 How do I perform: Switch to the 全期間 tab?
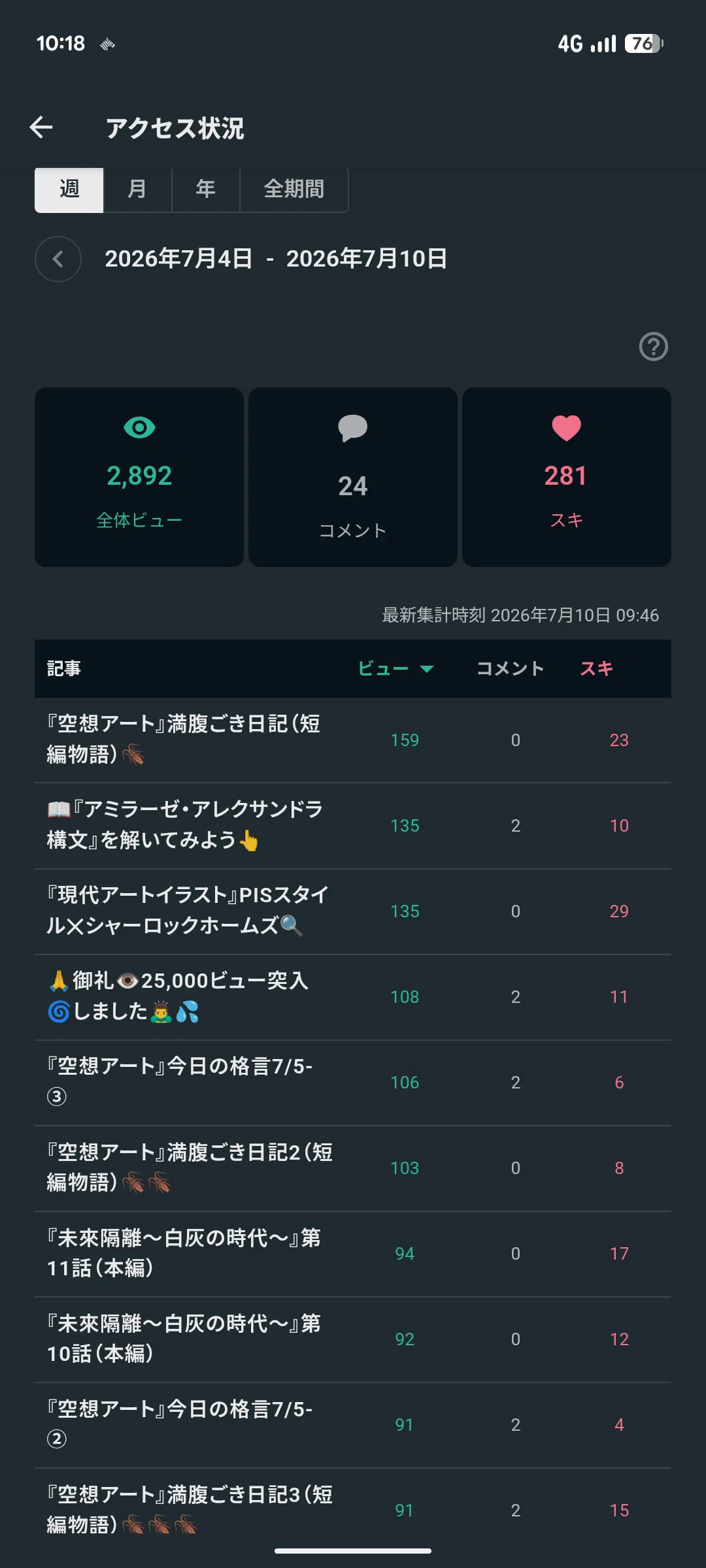pyautogui.click(x=294, y=189)
